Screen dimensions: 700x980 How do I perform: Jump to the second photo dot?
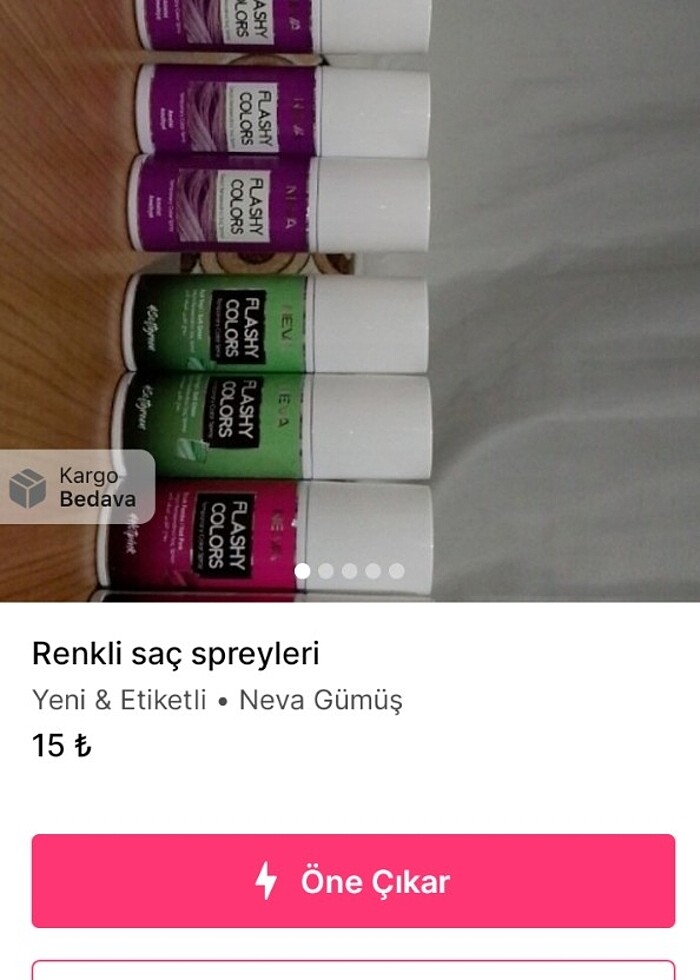tap(326, 571)
